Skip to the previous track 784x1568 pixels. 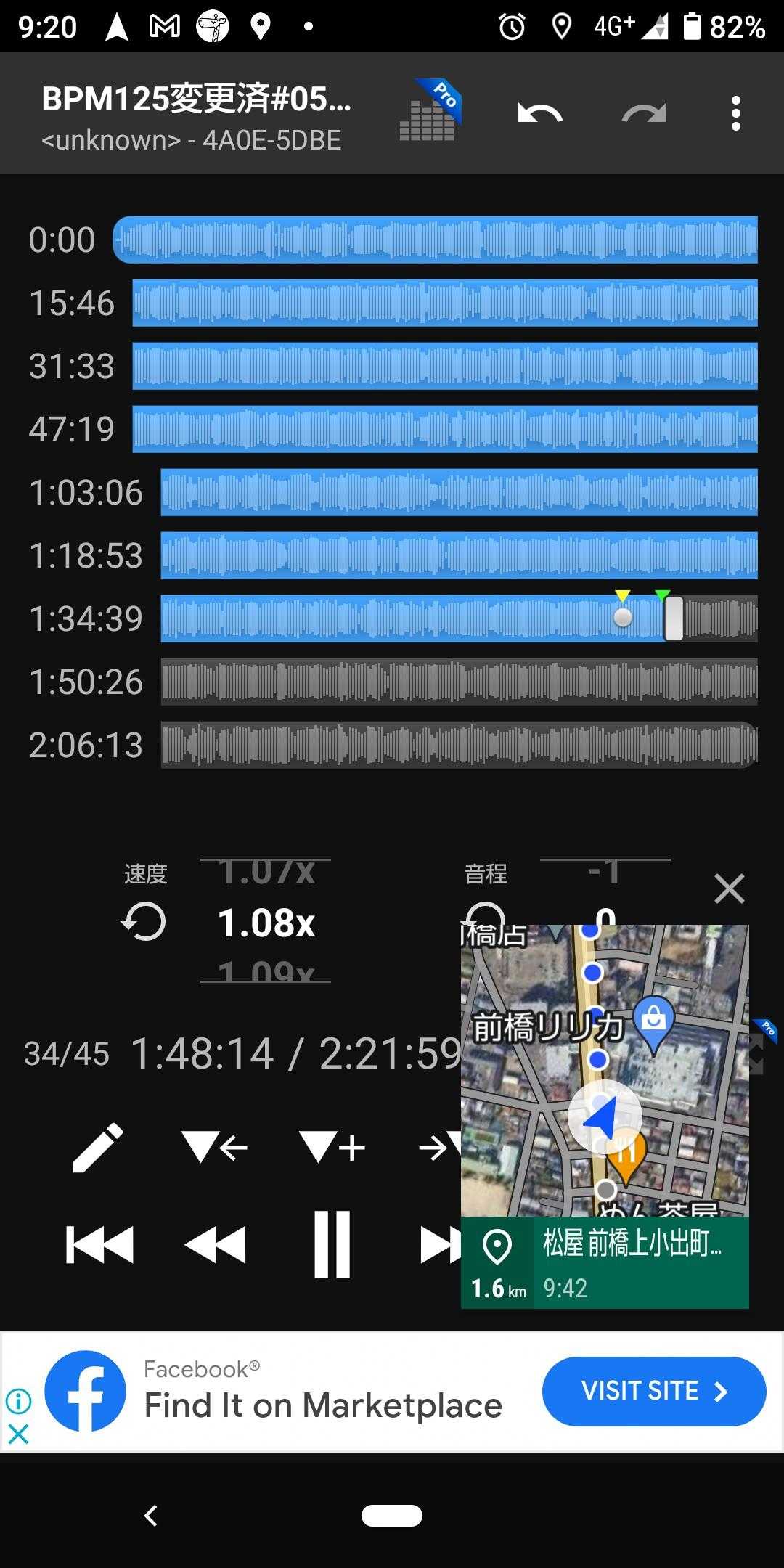click(99, 1244)
